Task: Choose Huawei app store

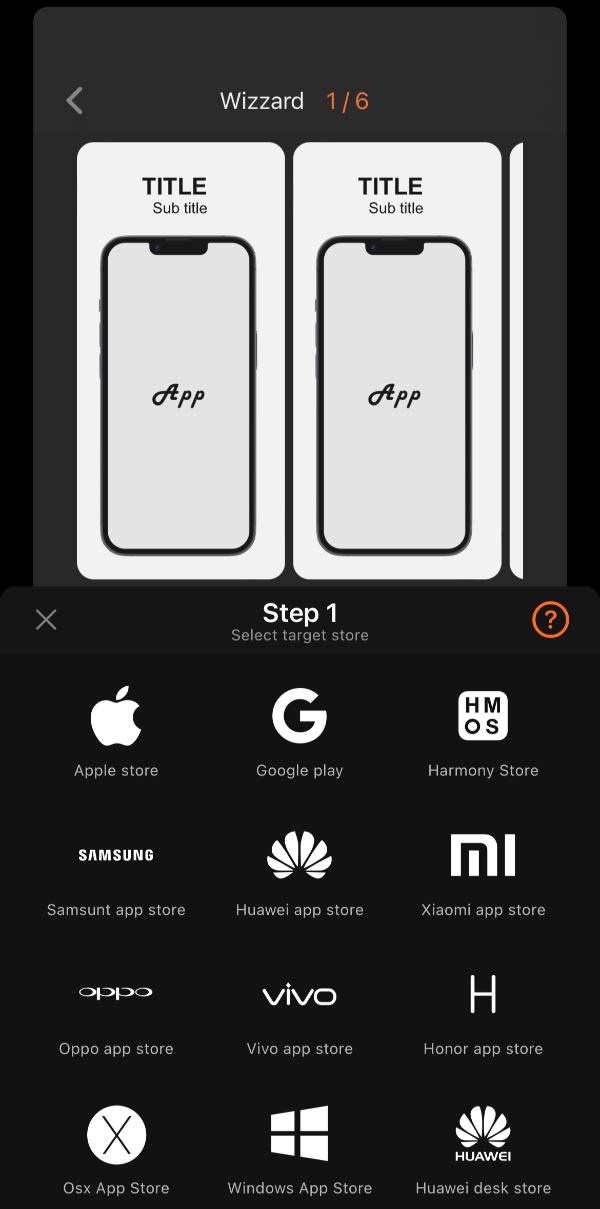Action: [x=300, y=872]
